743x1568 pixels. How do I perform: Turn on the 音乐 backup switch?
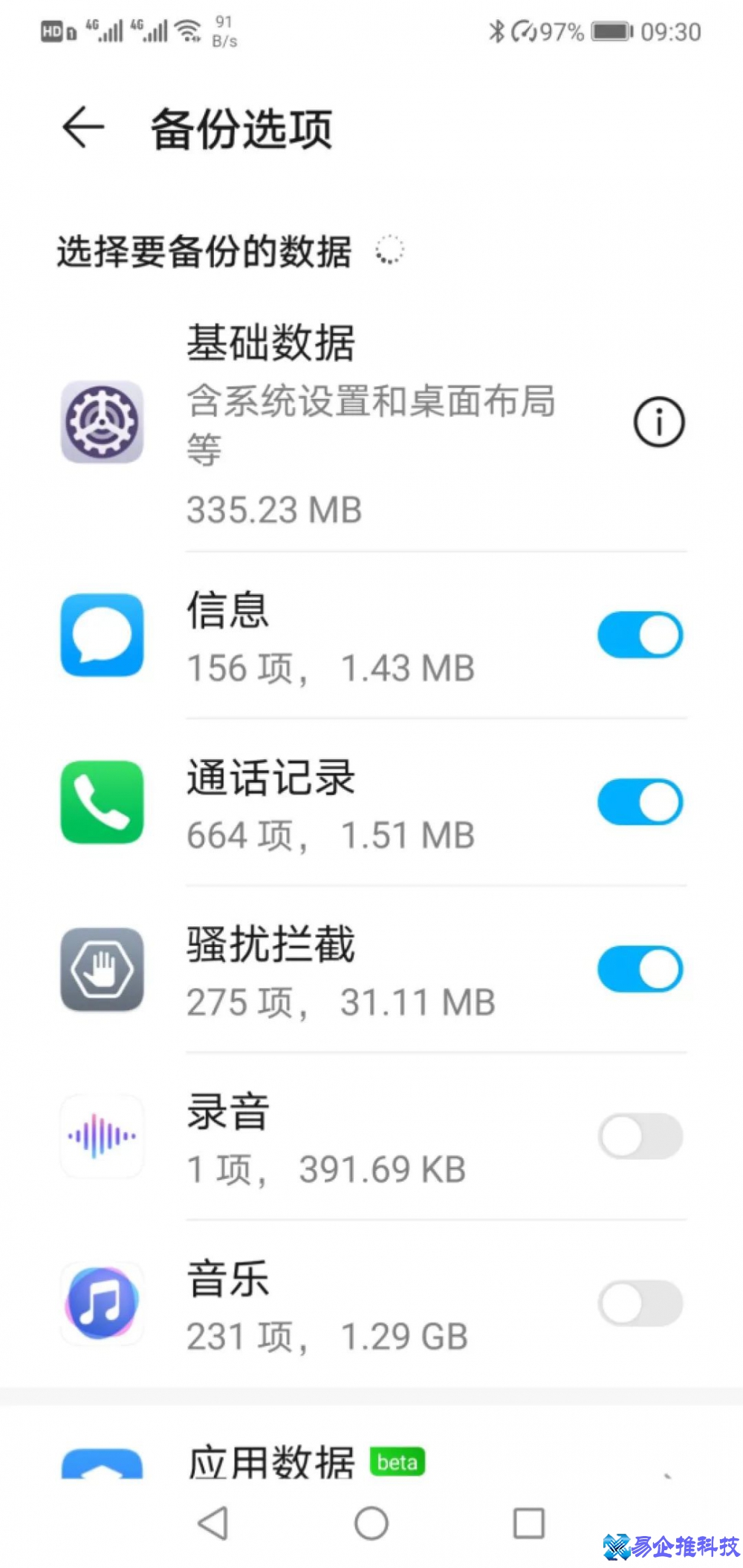pos(640,1305)
